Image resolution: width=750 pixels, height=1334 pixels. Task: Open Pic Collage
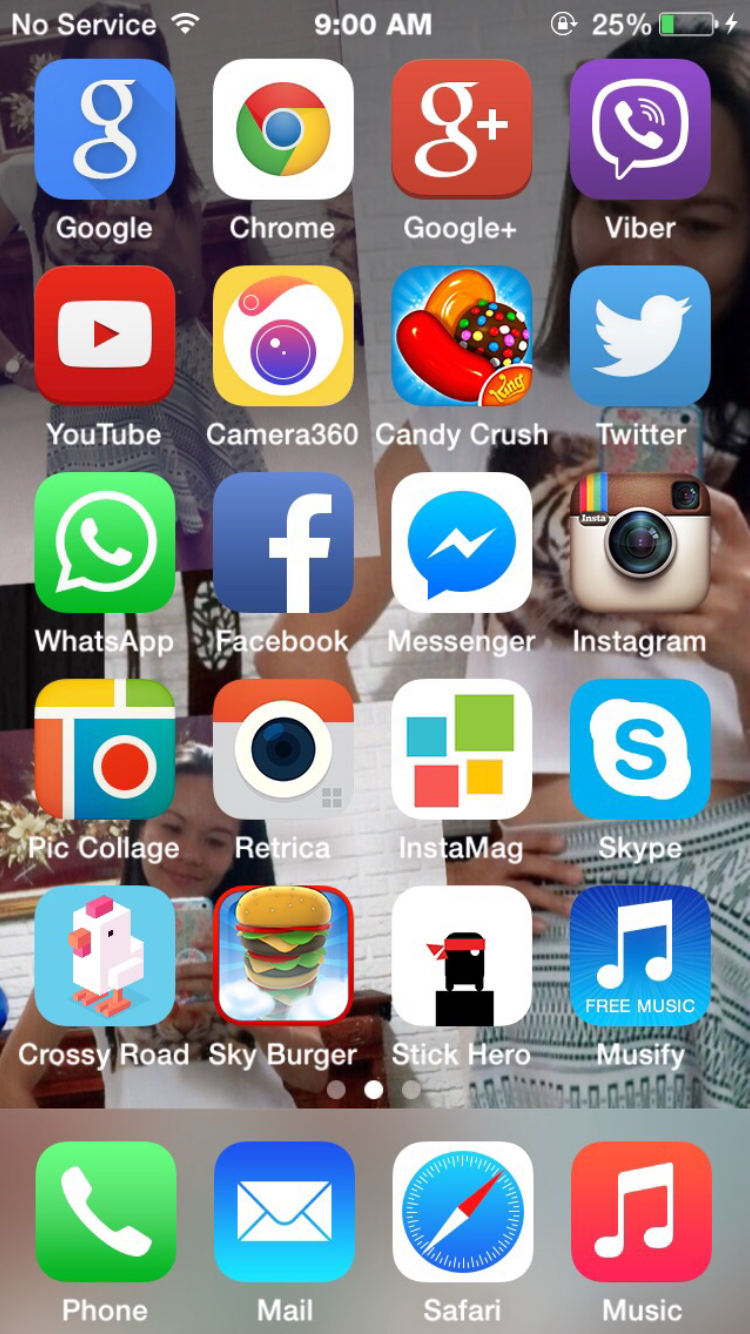105,749
